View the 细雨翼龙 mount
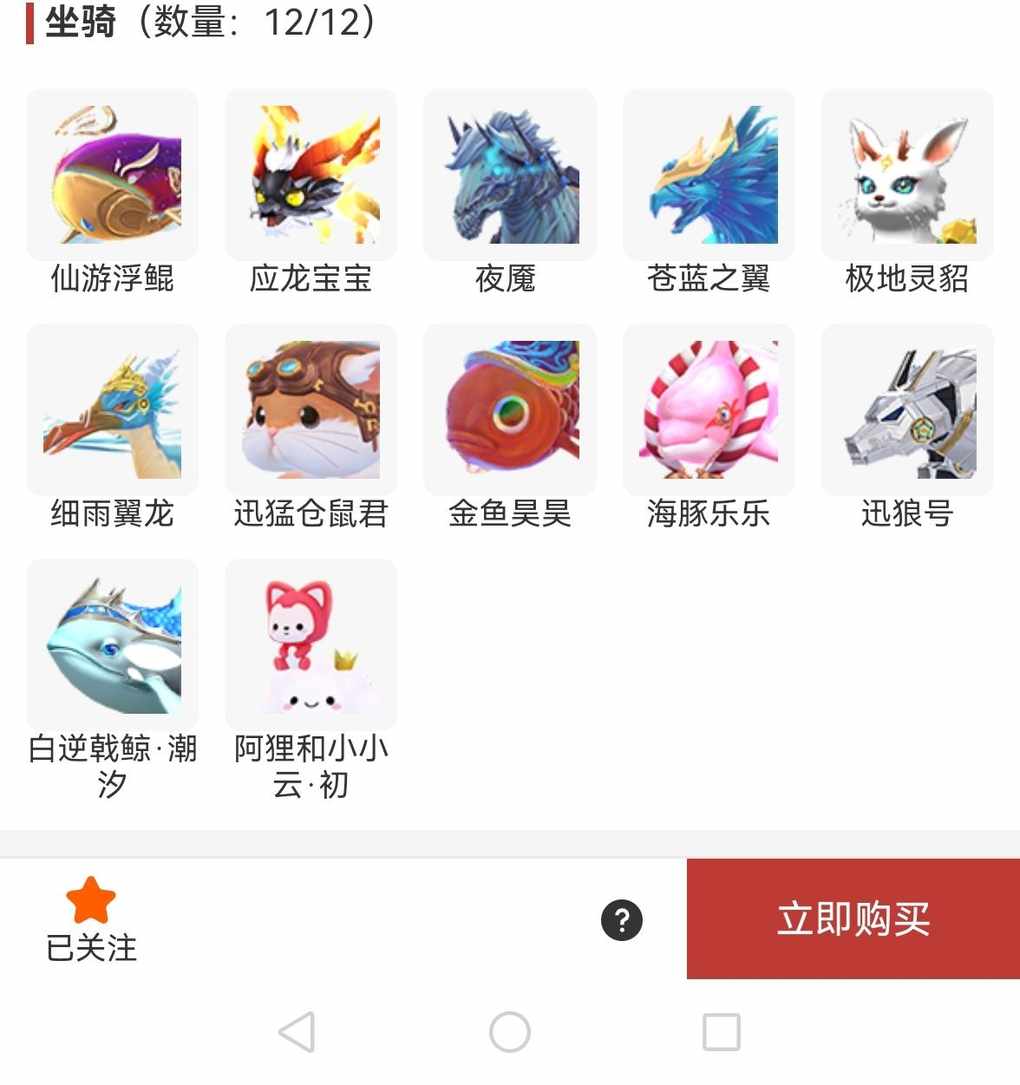This screenshot has height=1085, width=1020. coord(112,410)
